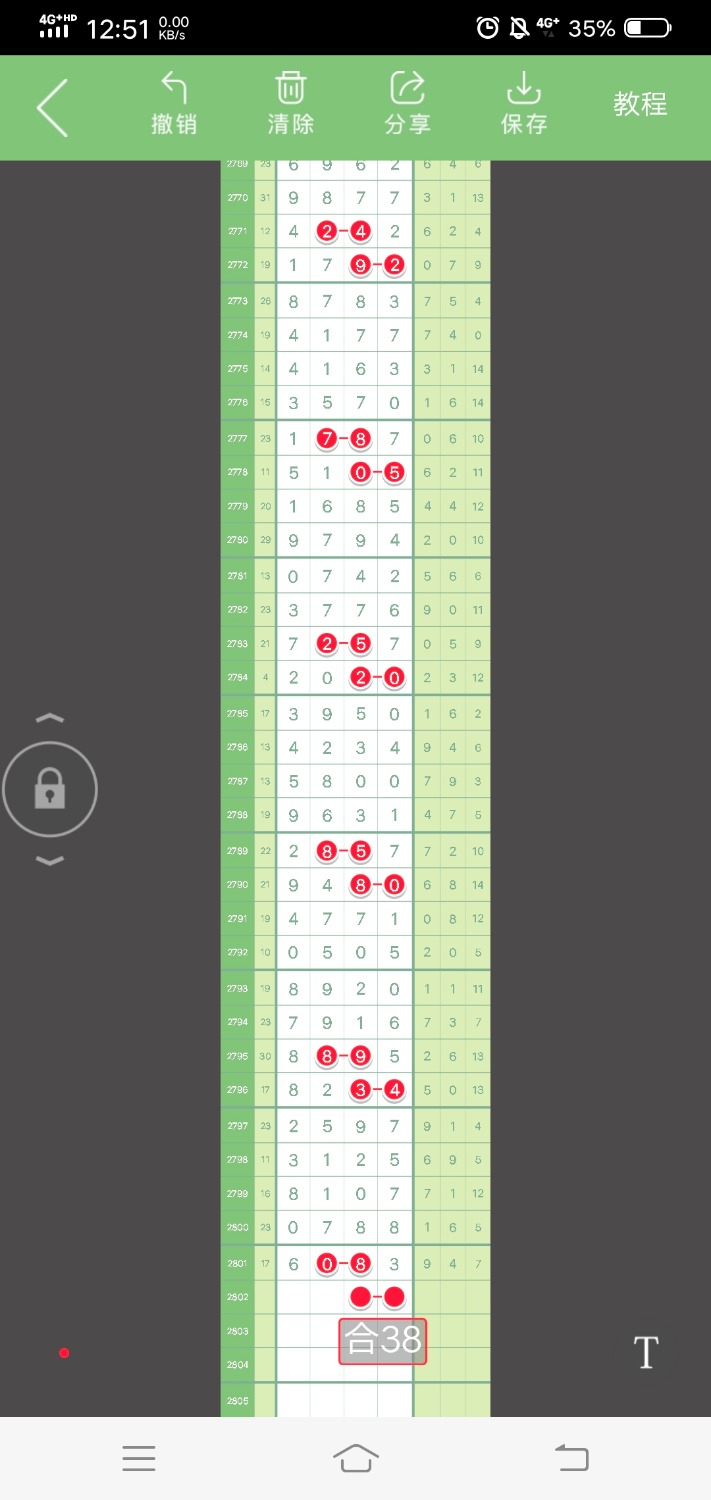711x1500 pixels.
Task: Tap the down chevron below the lock
Action: coord(50,861)
